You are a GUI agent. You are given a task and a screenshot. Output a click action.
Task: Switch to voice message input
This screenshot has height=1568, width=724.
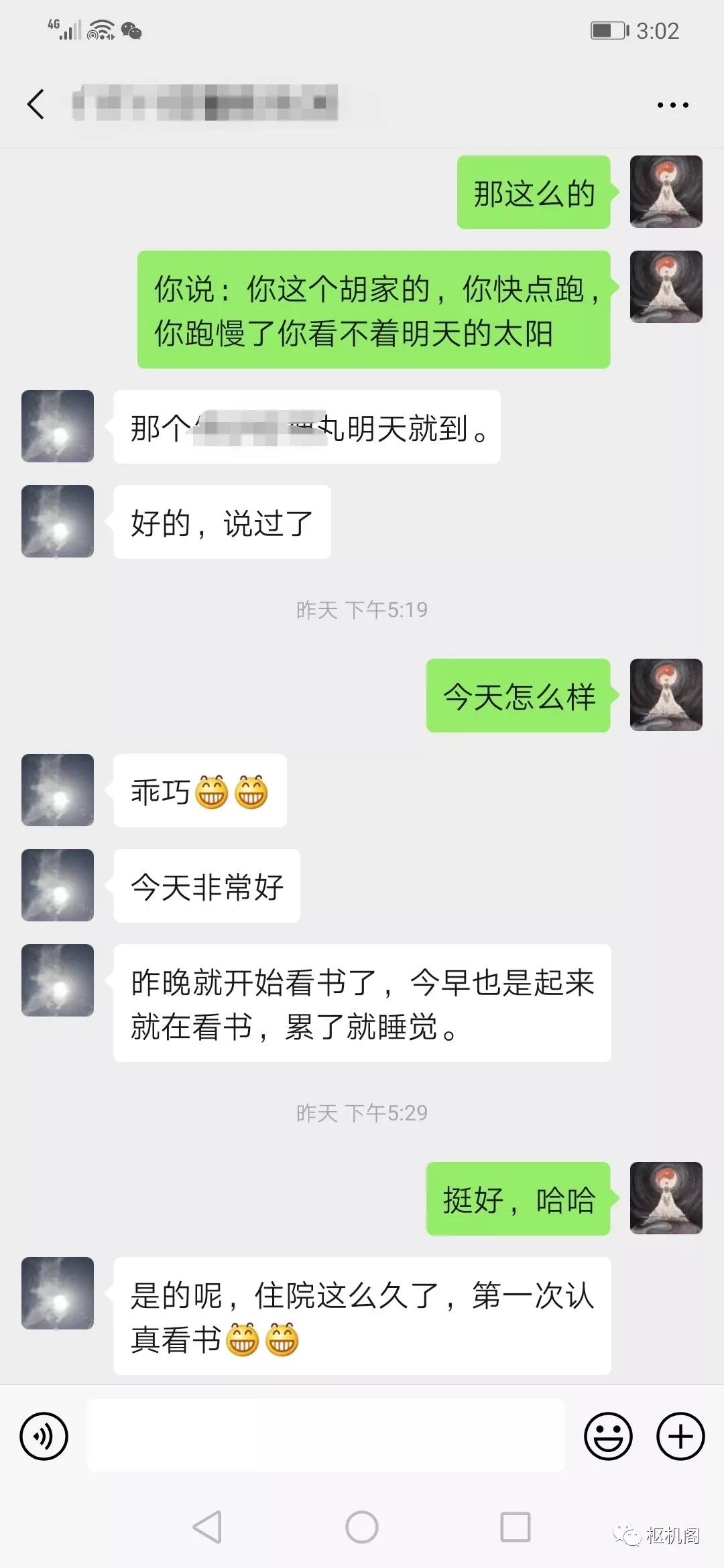(44, 1436)
